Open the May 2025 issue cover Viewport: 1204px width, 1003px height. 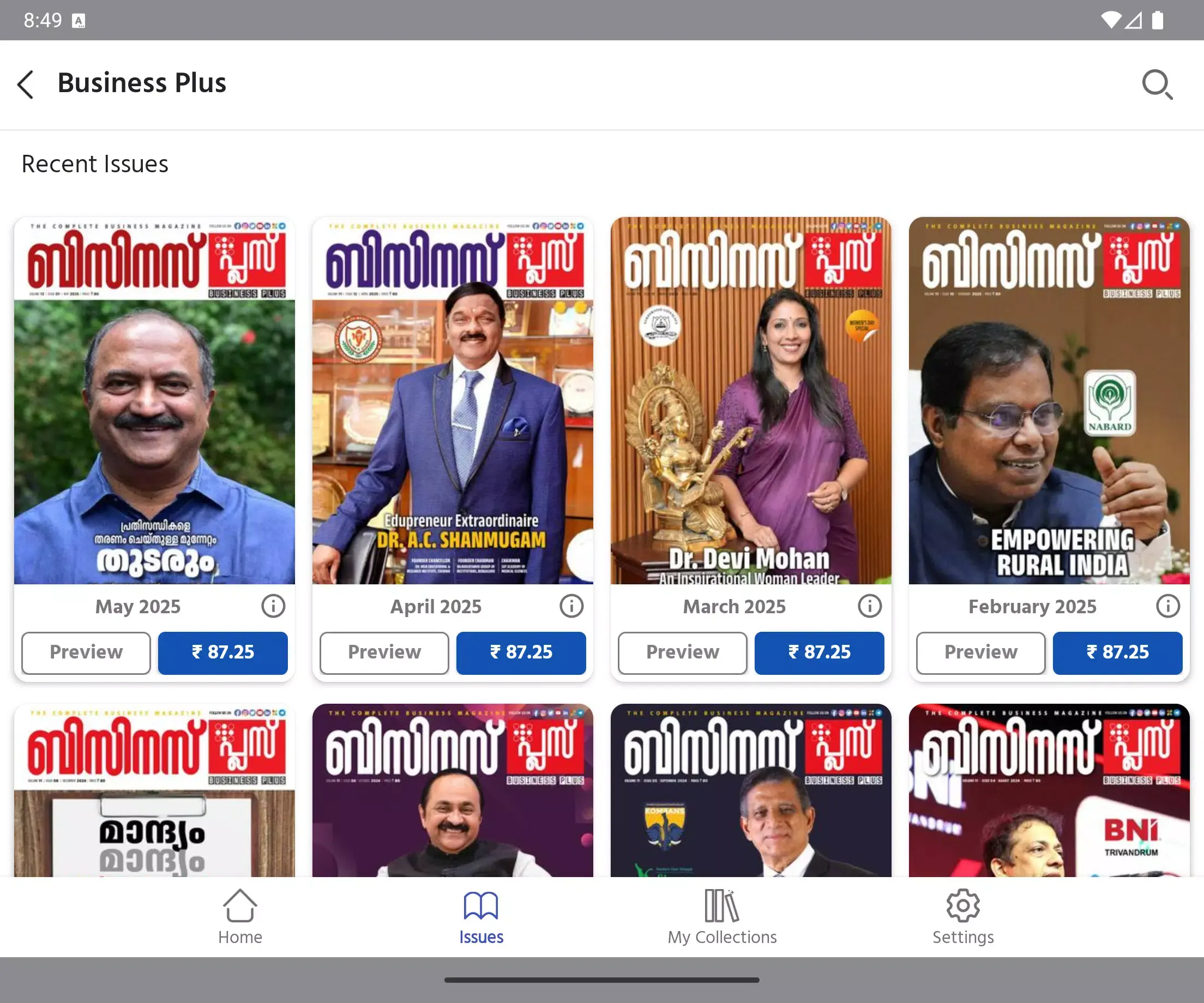[x=154, y=401]
